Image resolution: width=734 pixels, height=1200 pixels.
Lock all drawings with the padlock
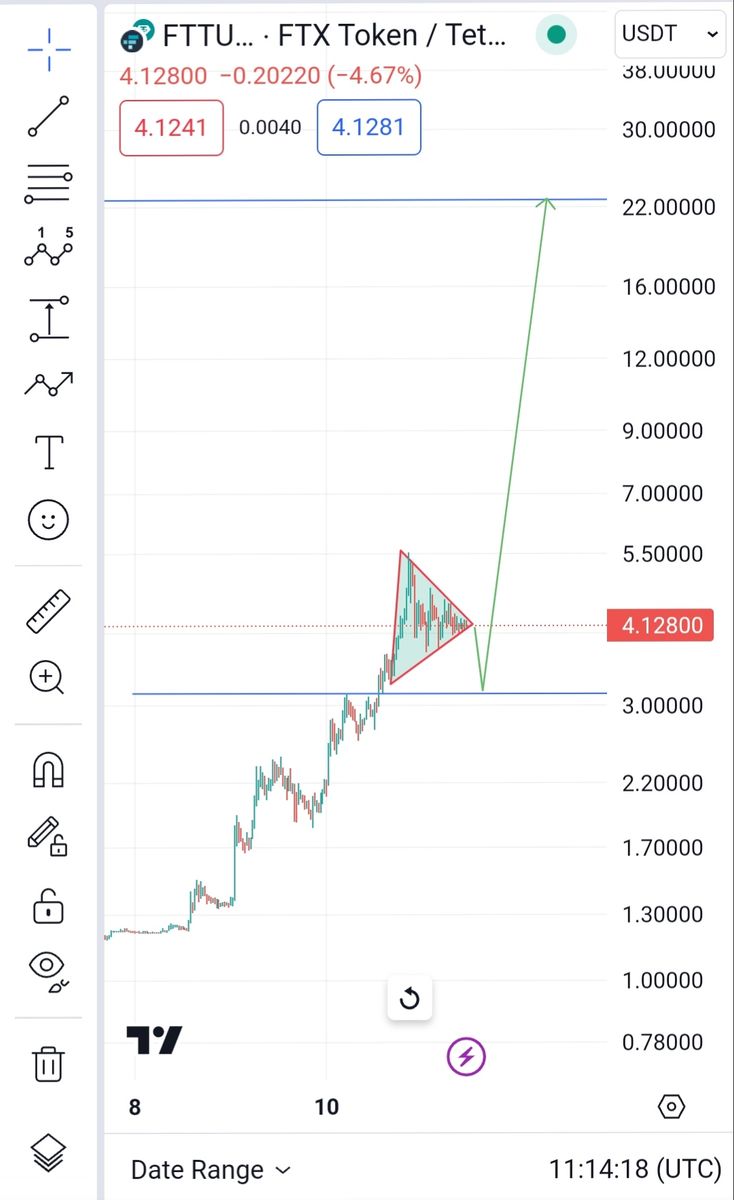coord(48,908)
